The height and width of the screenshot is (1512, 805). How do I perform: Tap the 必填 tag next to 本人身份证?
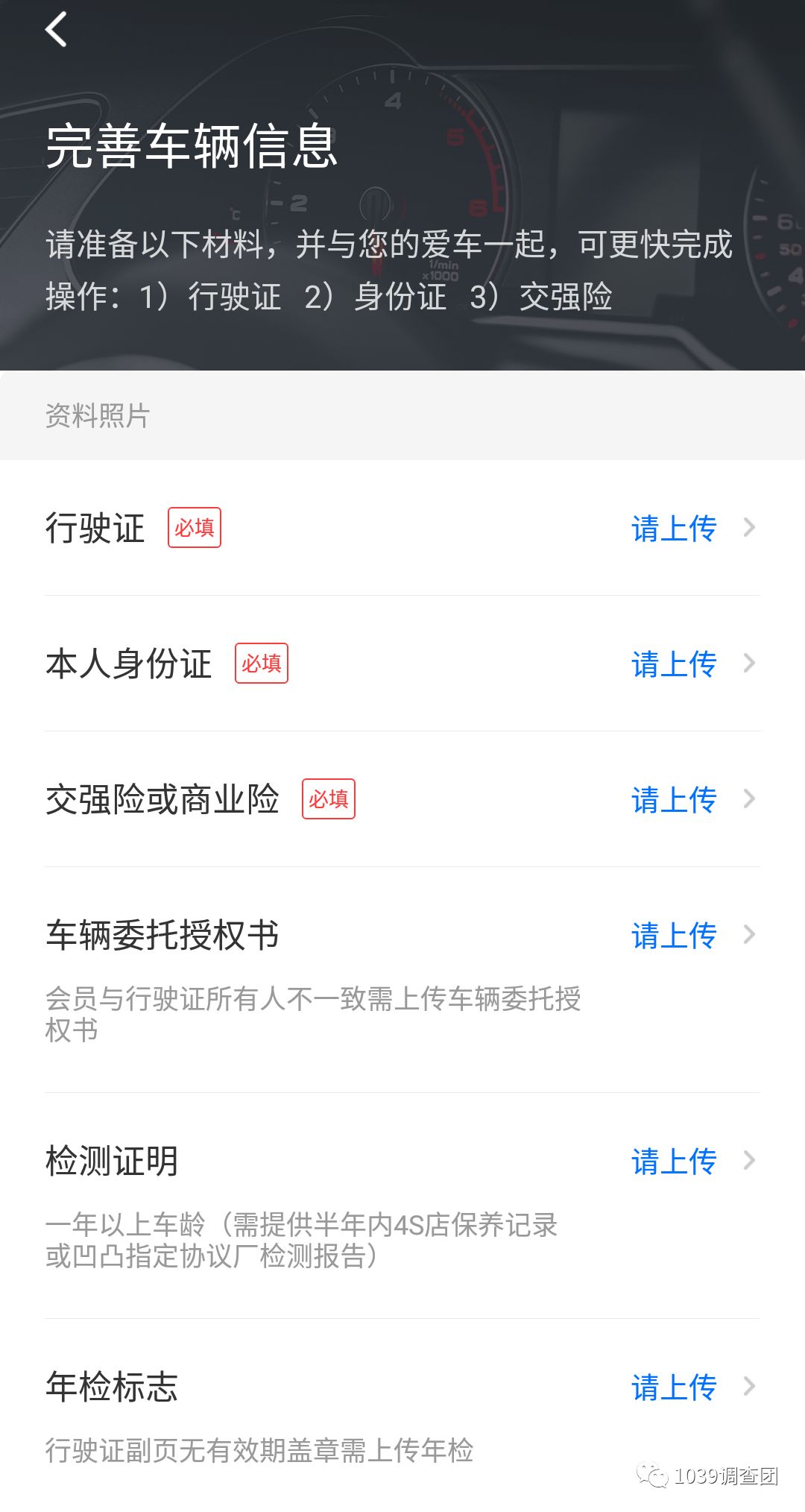pos(261,664)
